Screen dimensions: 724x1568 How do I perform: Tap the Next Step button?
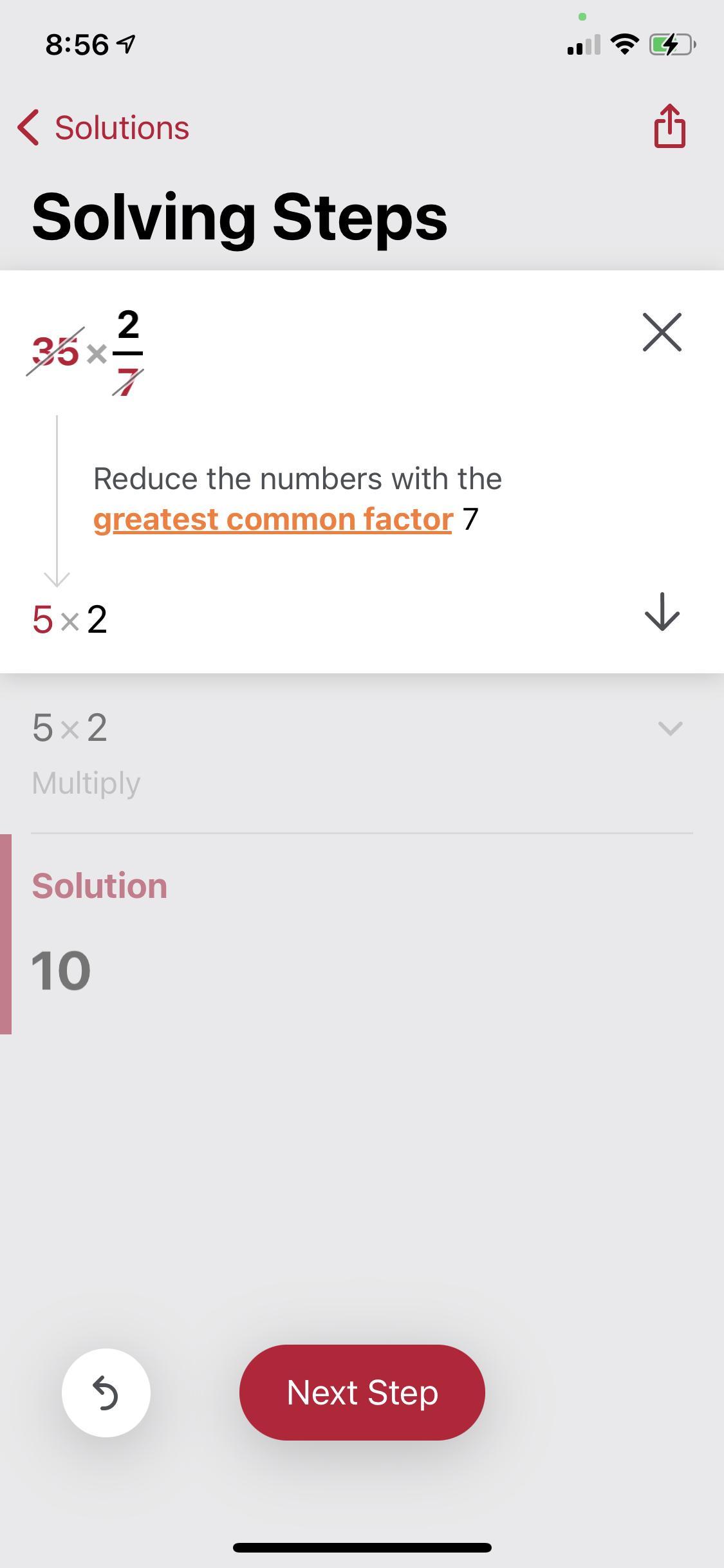362,1392
